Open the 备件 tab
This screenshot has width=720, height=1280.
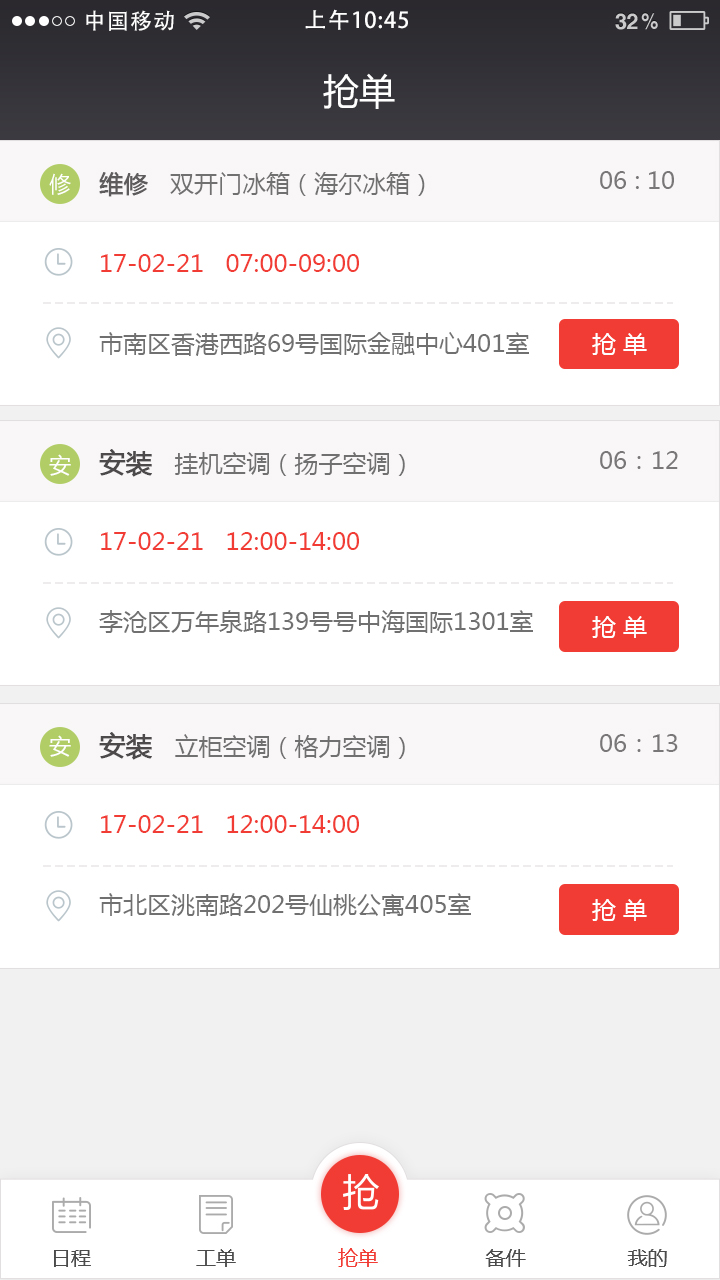pos(504,1230)
